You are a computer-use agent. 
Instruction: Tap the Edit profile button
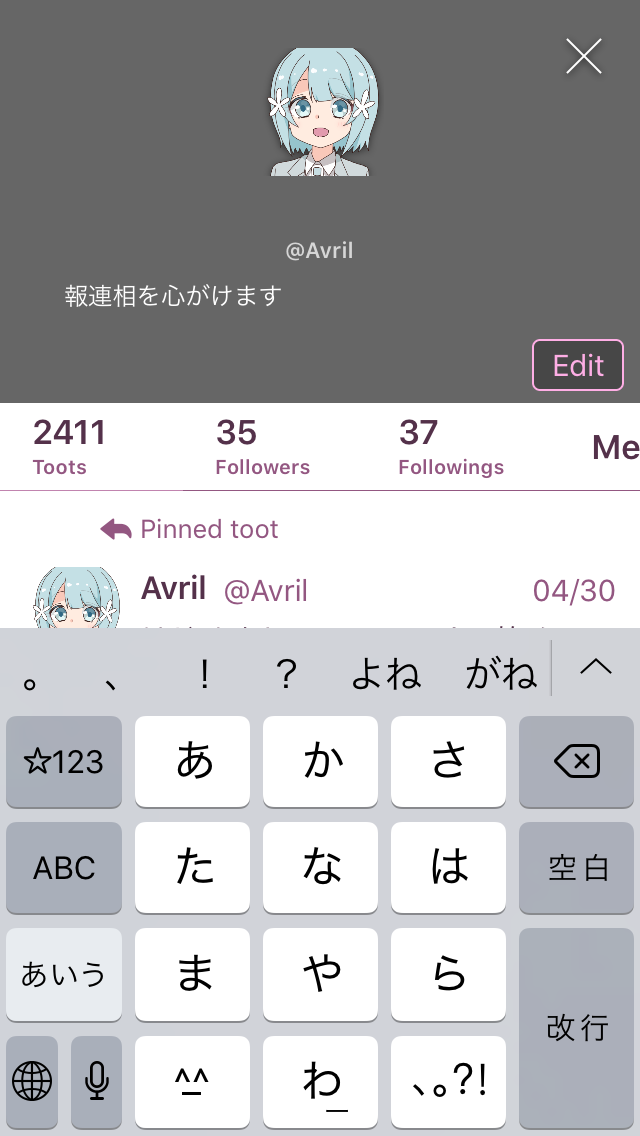(x=578, y=365)
